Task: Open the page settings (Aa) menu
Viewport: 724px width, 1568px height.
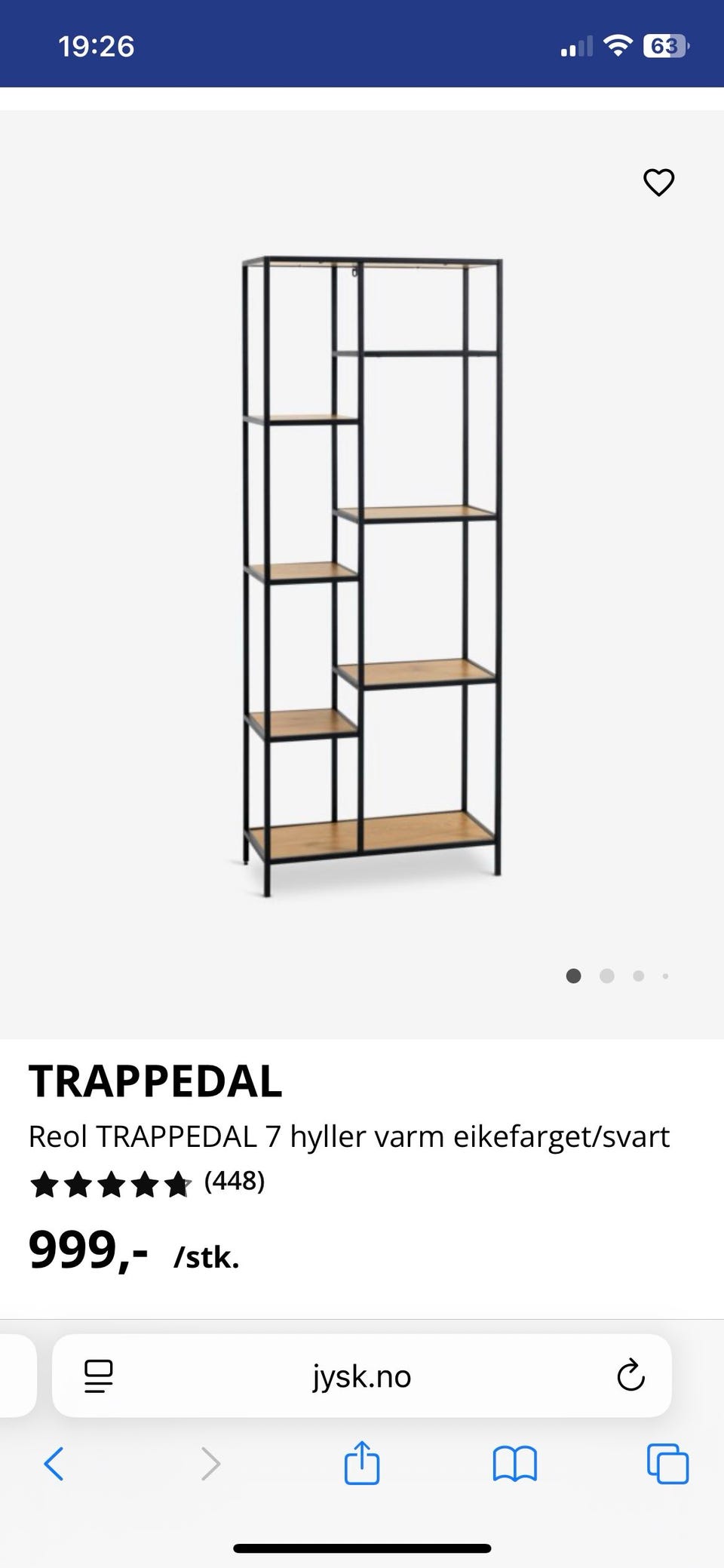Action: [x=99, y=1376]
